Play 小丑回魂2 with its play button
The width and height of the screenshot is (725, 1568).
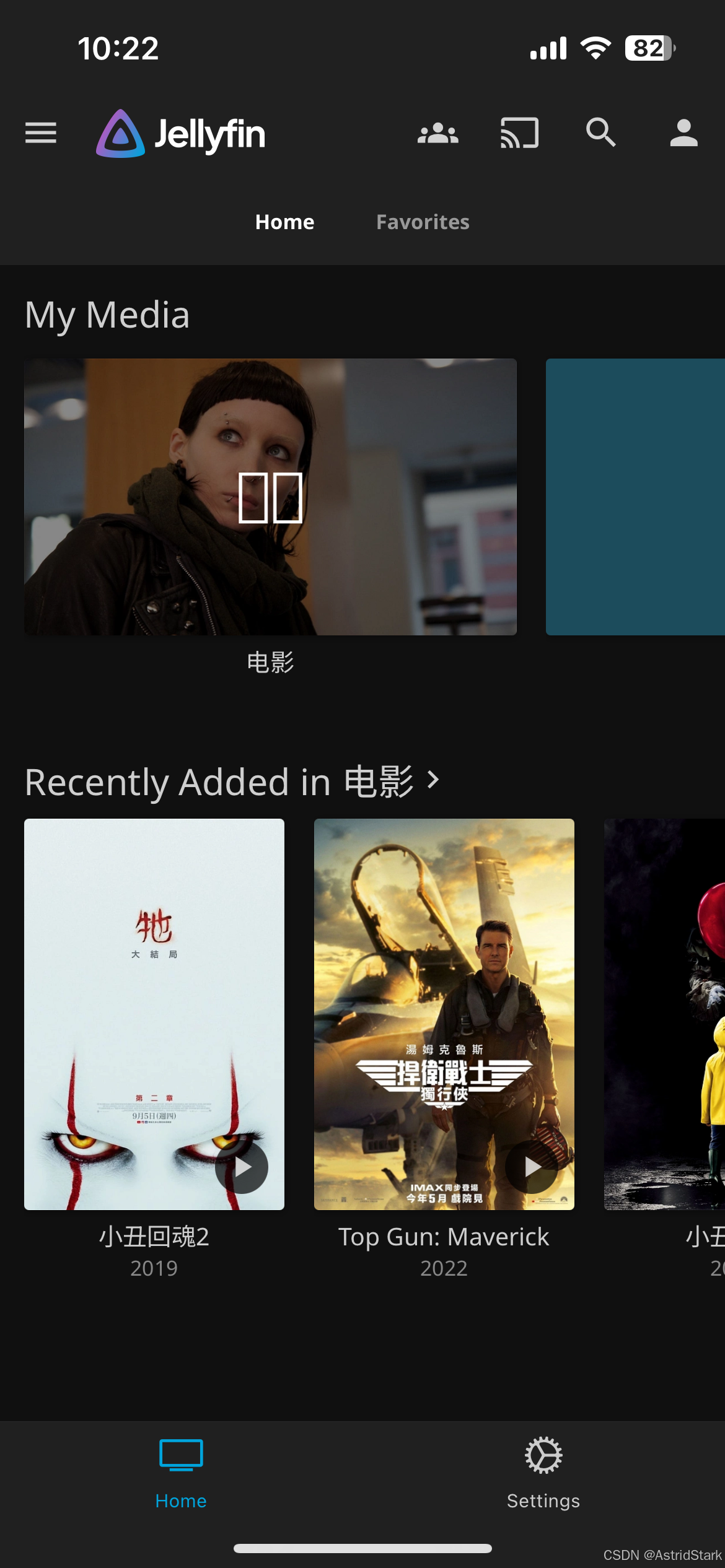point(242,1167)
